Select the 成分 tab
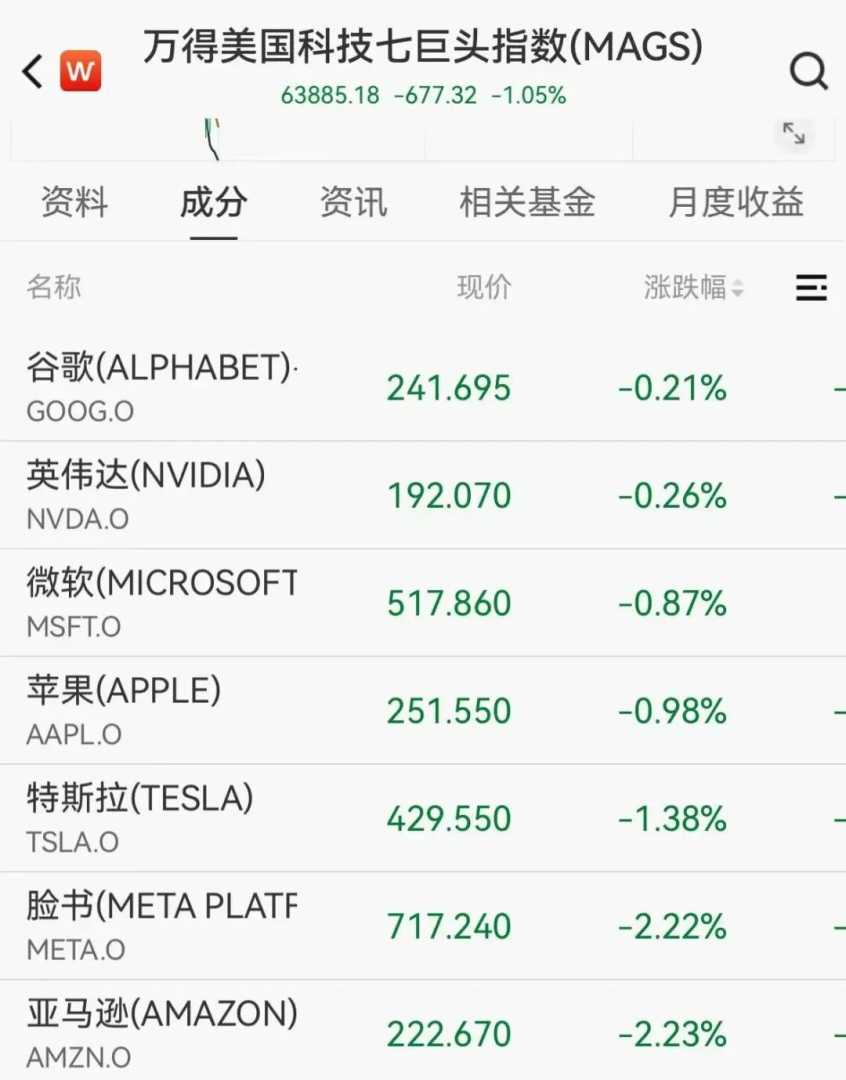The height and width of the screenshot is (1080, 846). 213,202
